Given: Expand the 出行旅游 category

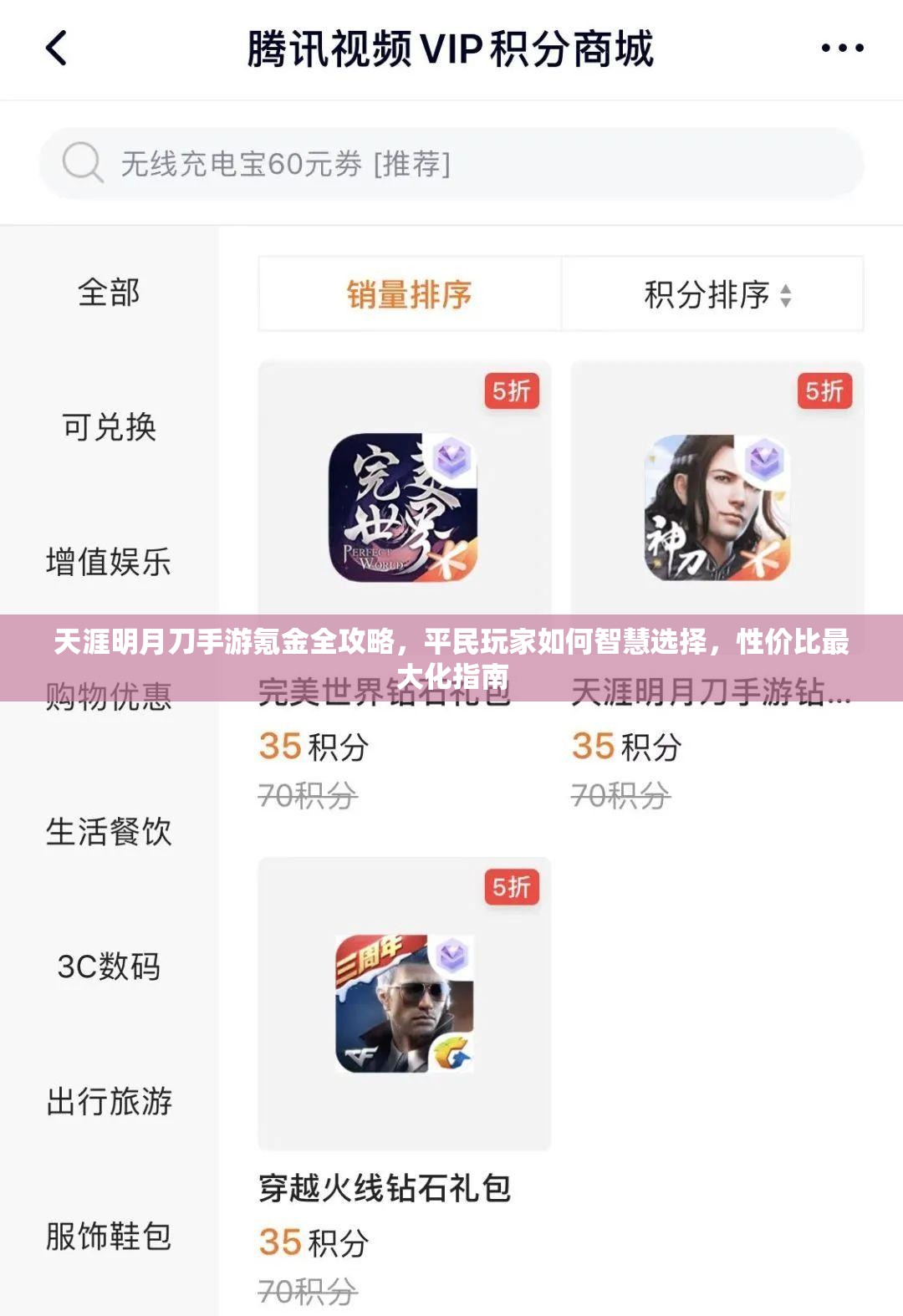Looking at the screenshot, I should (110, 1102).
